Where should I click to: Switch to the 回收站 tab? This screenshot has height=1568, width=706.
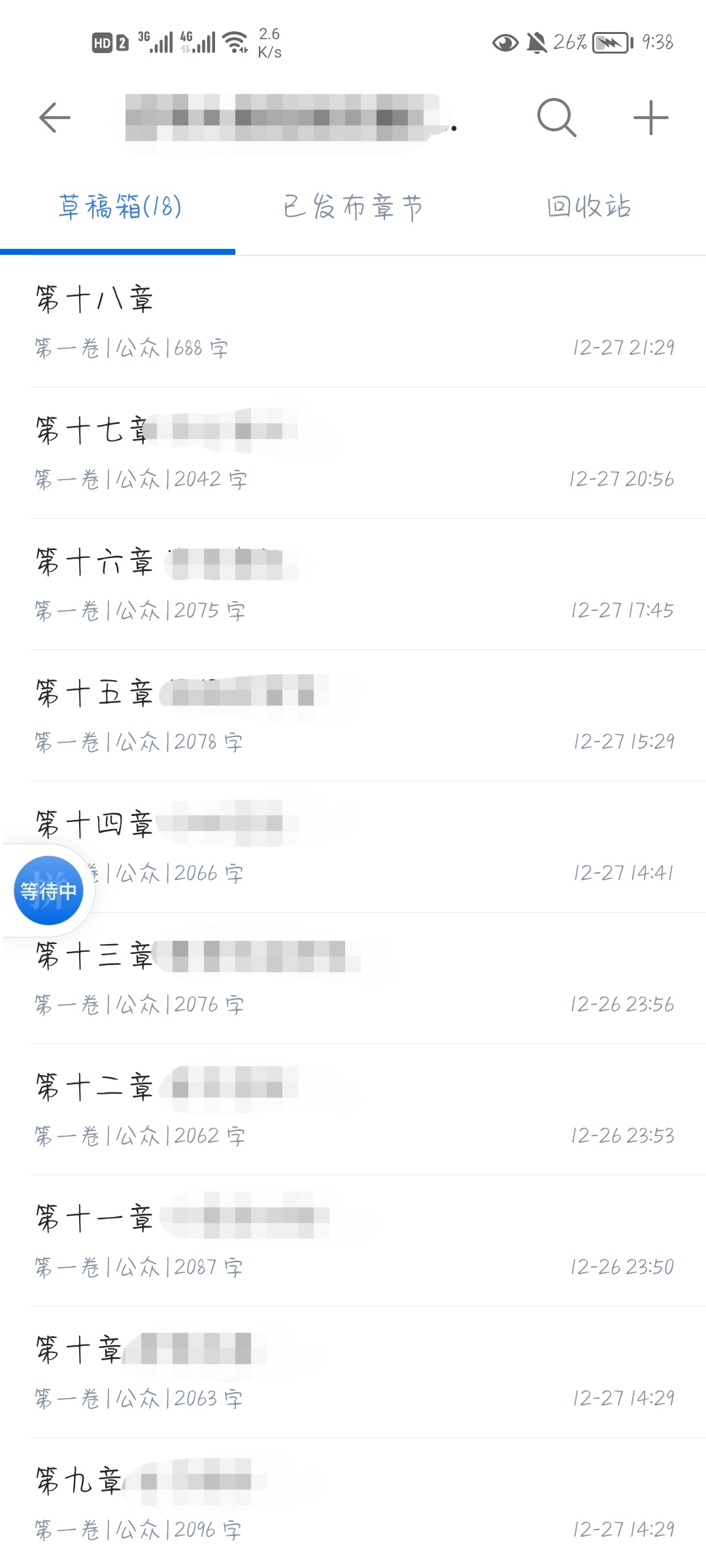[588, 206]
